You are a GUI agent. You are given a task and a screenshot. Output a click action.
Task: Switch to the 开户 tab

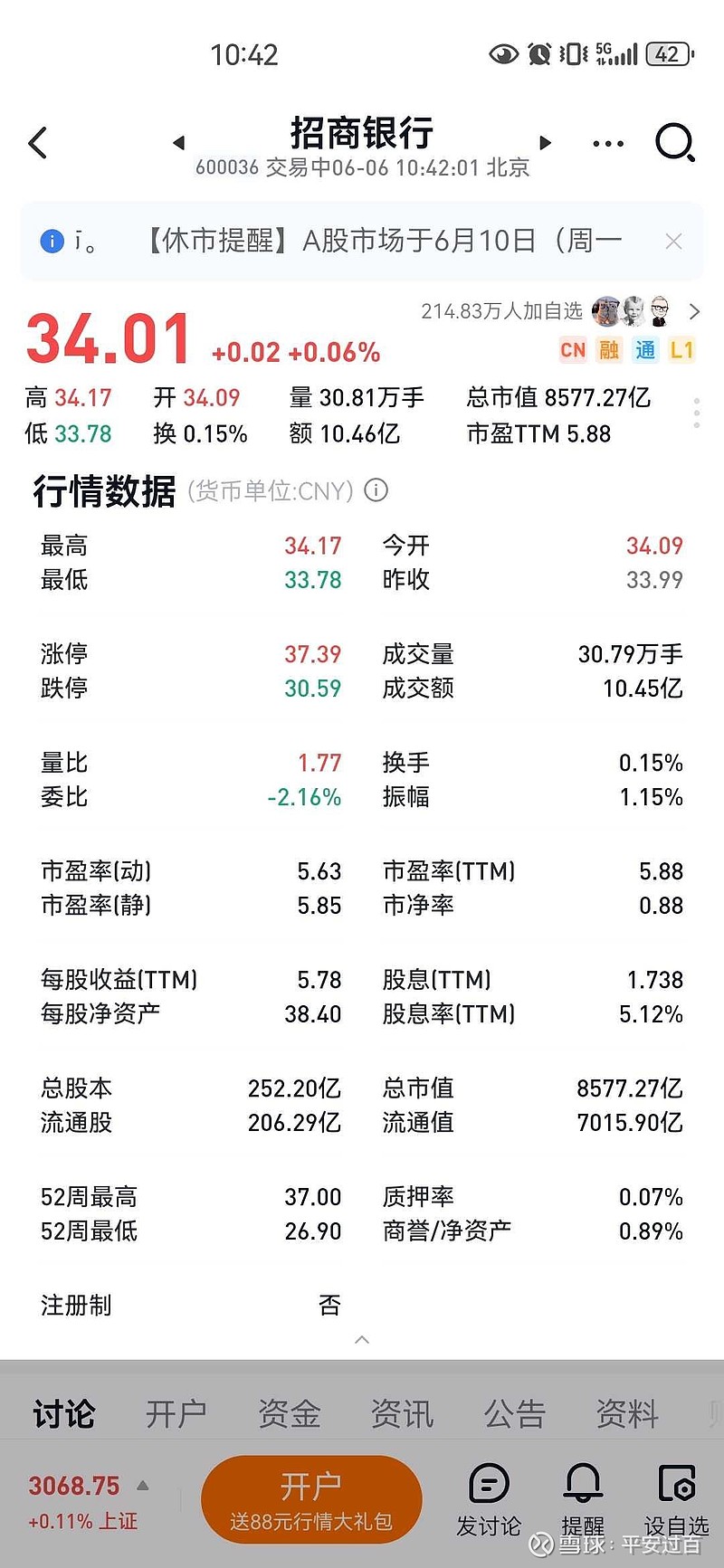[176, 1413]
